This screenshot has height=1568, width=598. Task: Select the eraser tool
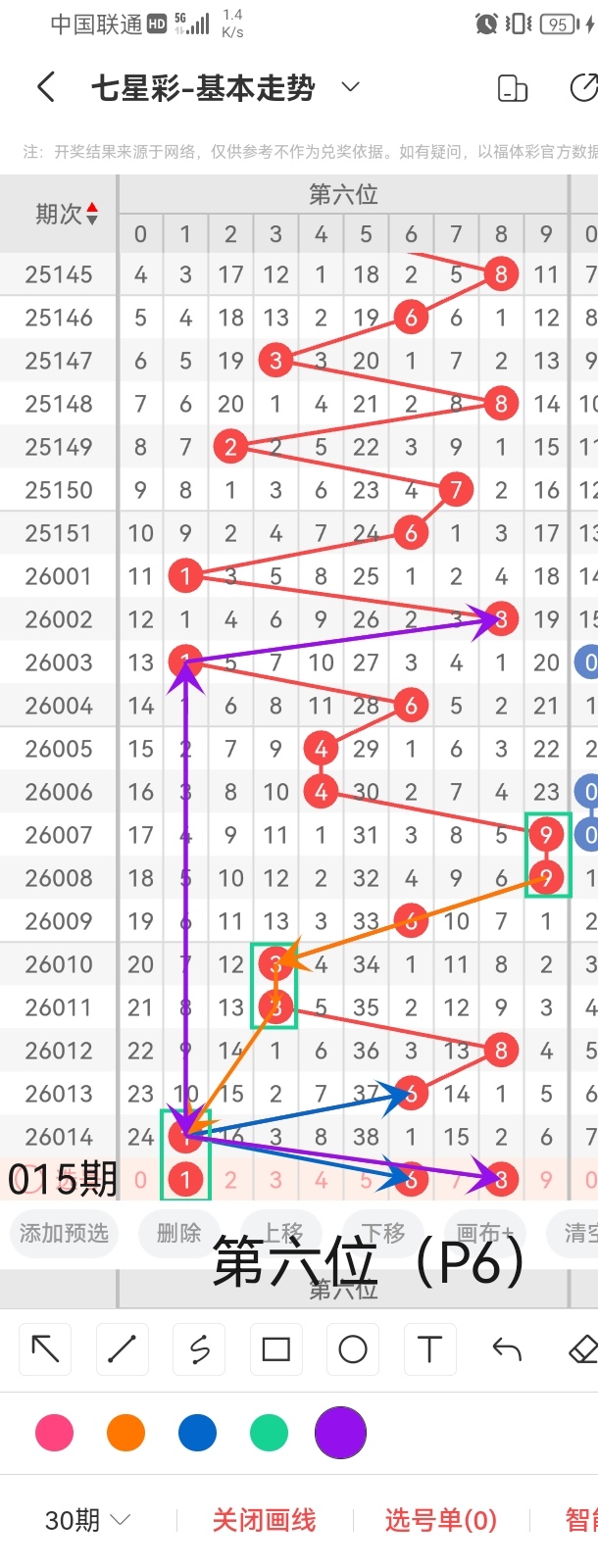582,1349
